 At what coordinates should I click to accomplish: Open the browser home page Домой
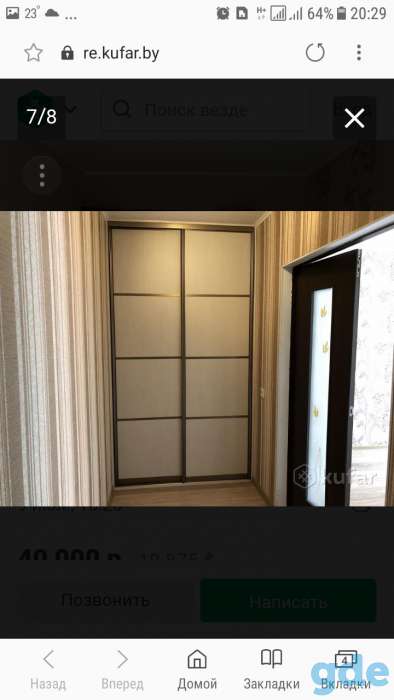coord(197,669)
